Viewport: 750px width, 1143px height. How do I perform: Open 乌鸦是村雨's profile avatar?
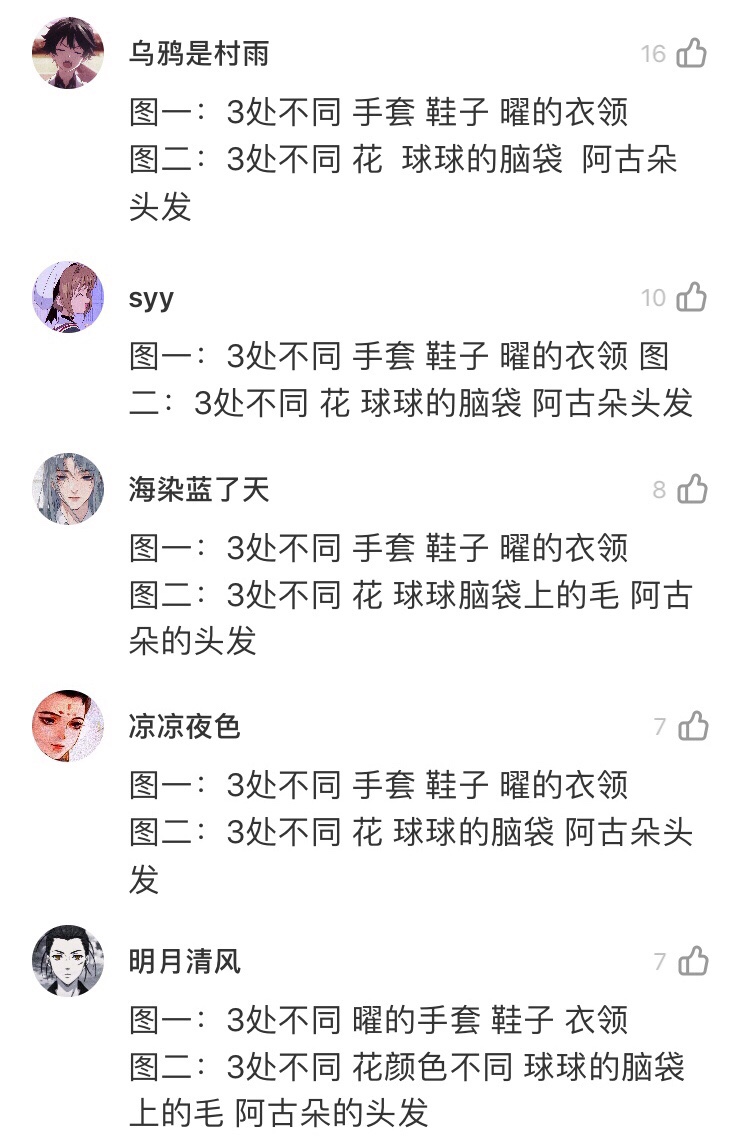coord(69,53)
